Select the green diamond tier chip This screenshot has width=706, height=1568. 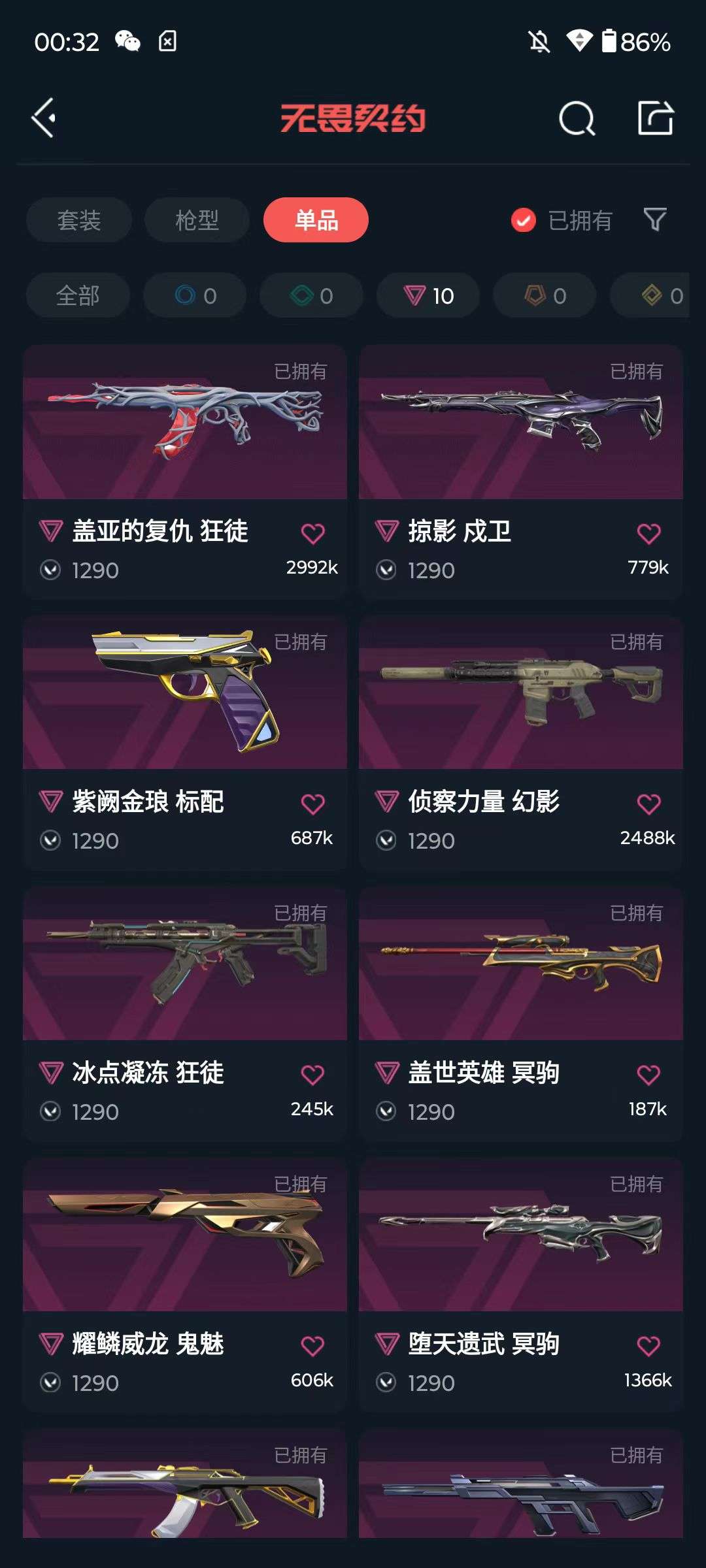311,295
